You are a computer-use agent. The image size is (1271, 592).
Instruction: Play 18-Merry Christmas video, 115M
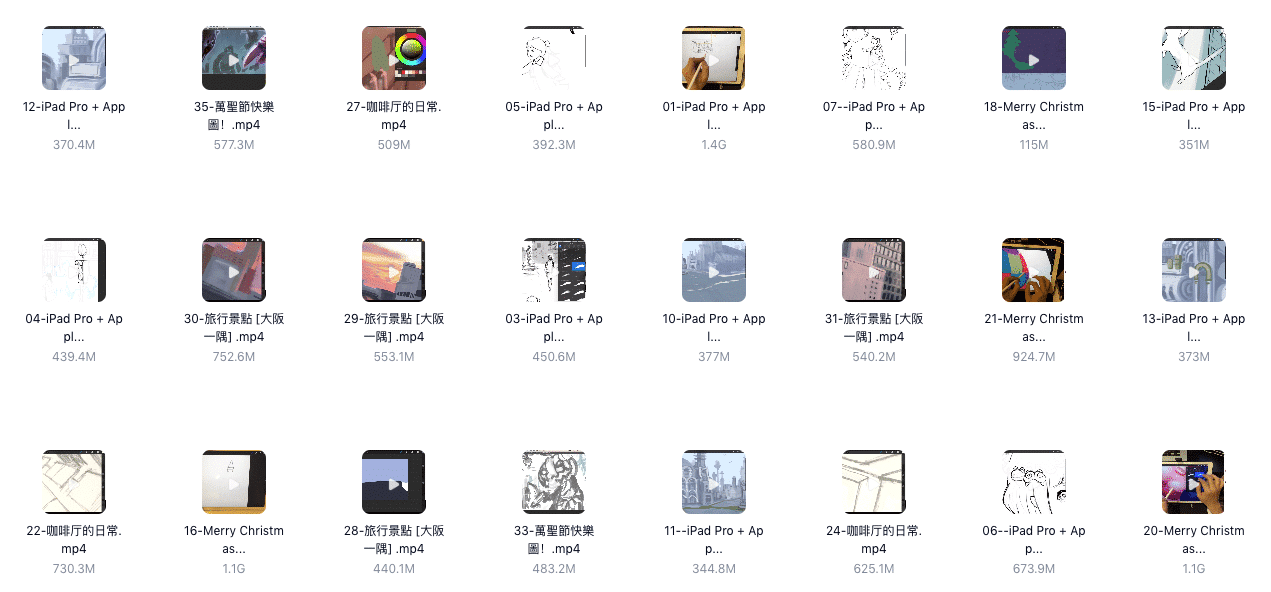click(1034, 59)
